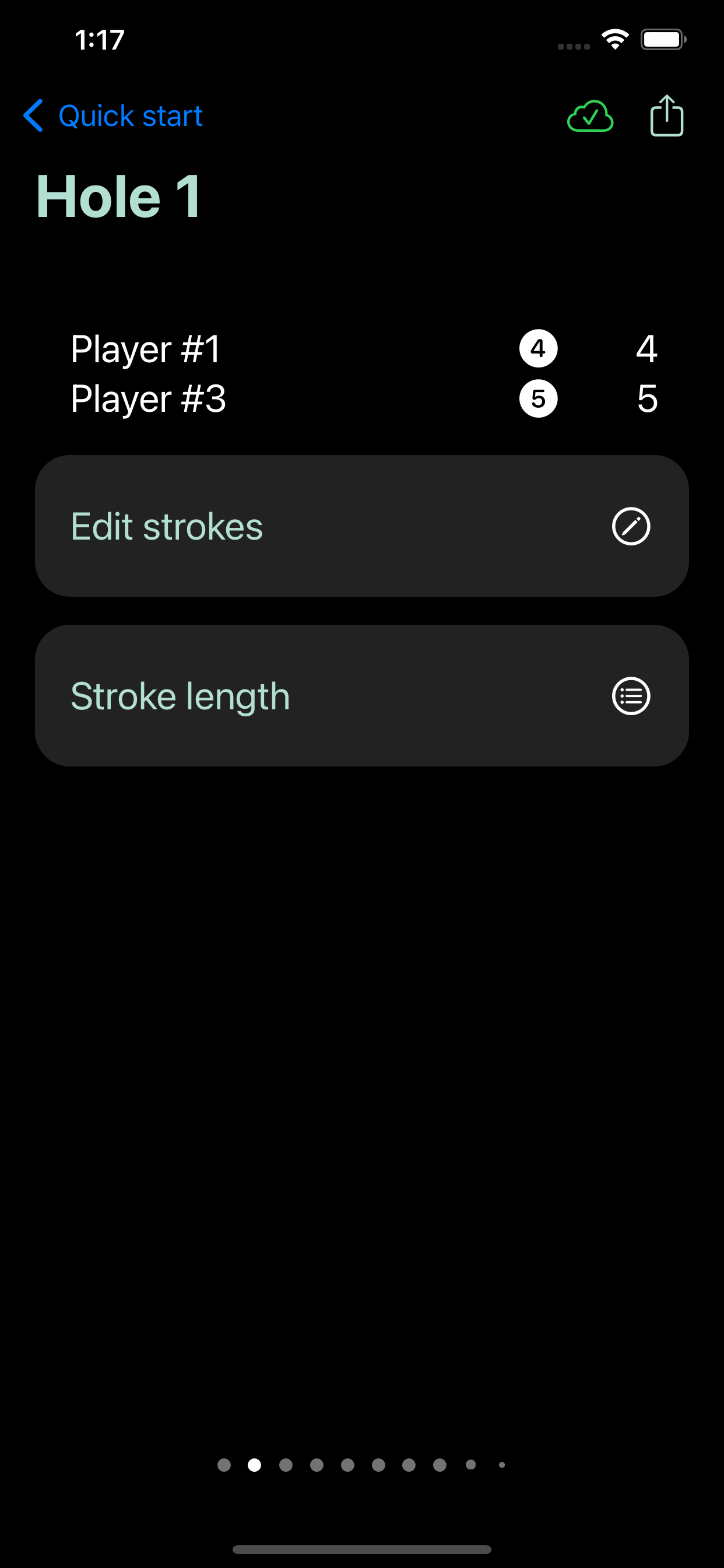Open the share sheet icon
The width and height of the screenshot is (724, 1568).
tap(666, 116)
